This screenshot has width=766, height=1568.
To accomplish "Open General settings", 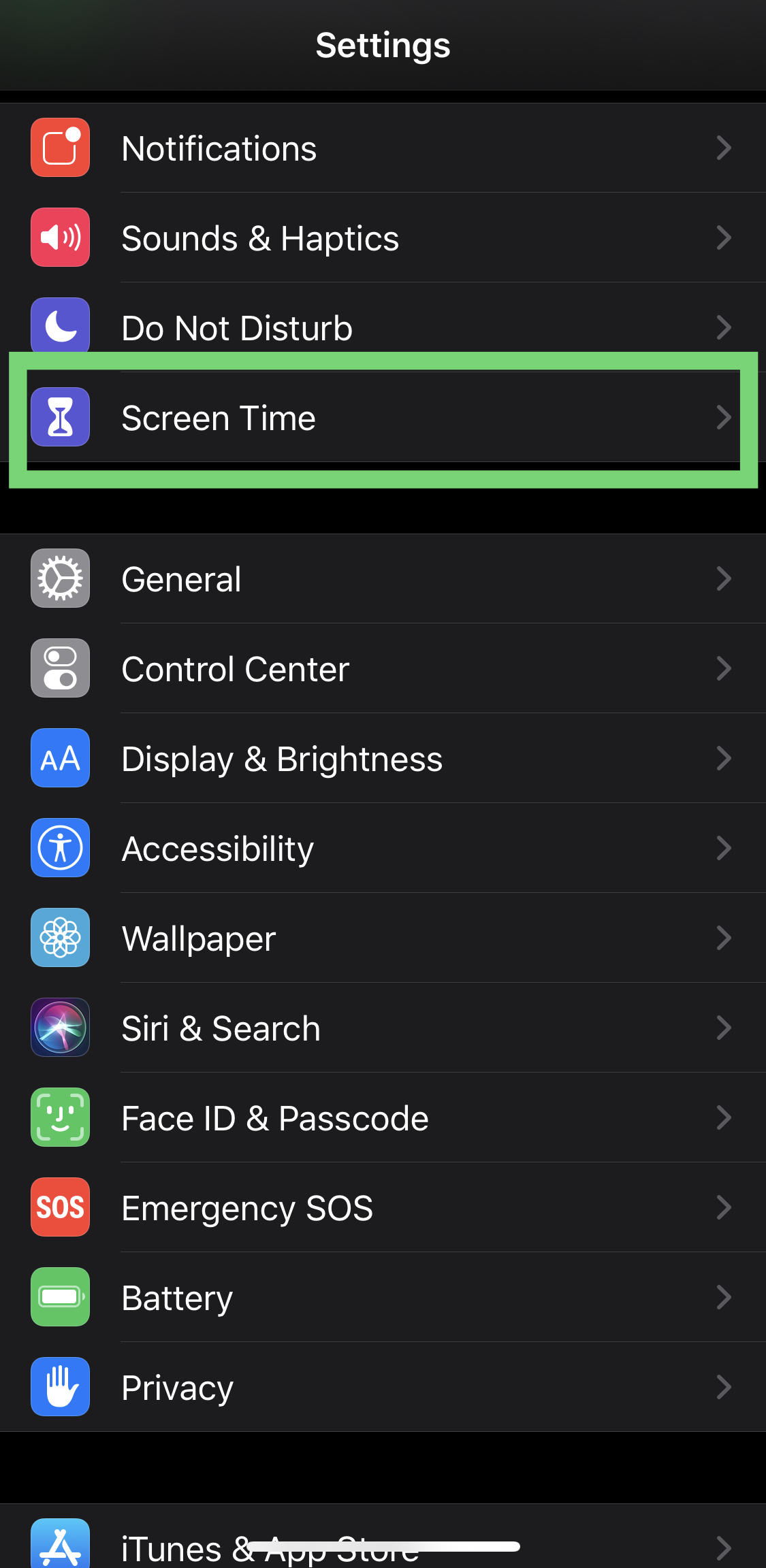I will [x=383, y=579].
